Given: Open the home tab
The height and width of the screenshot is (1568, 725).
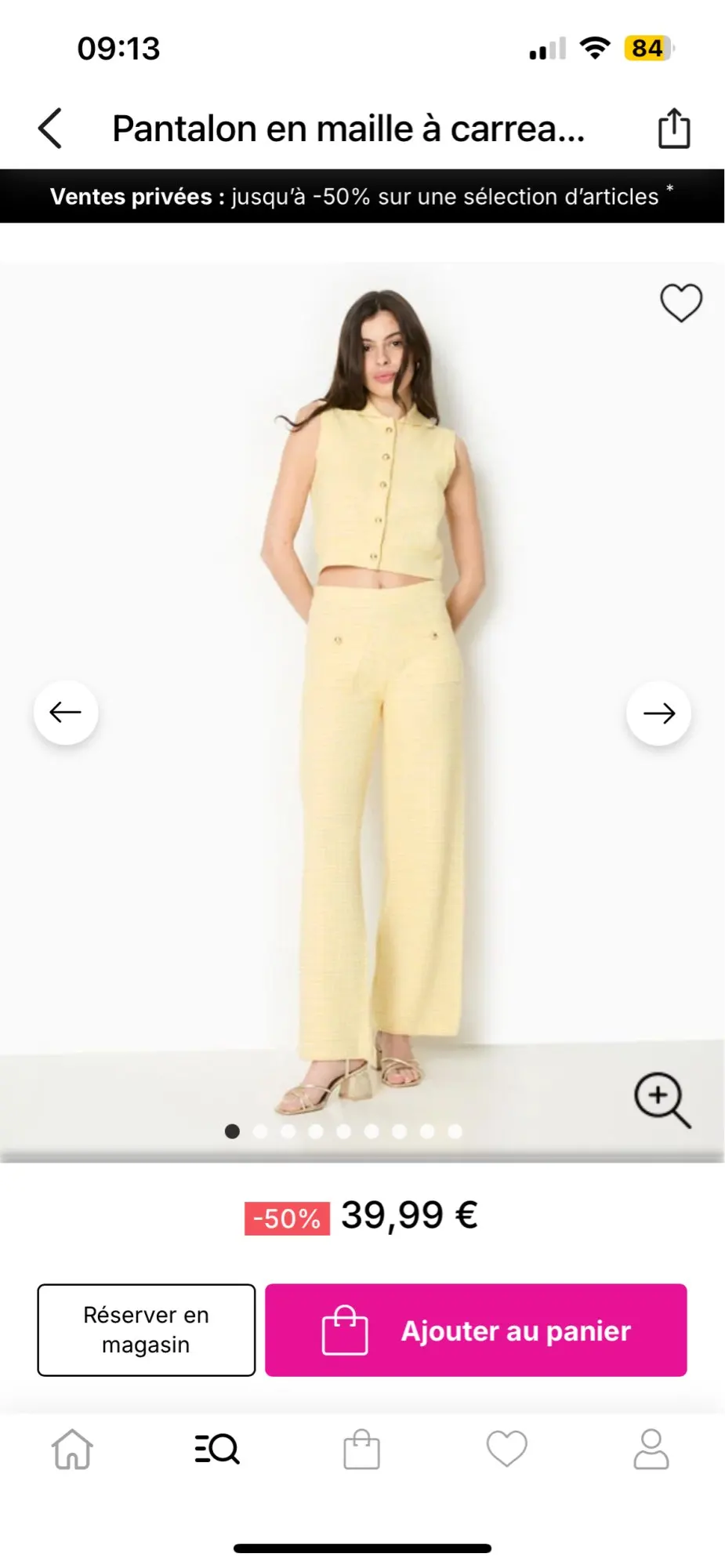Looking at the screenshot, I should pos(72,1449).
